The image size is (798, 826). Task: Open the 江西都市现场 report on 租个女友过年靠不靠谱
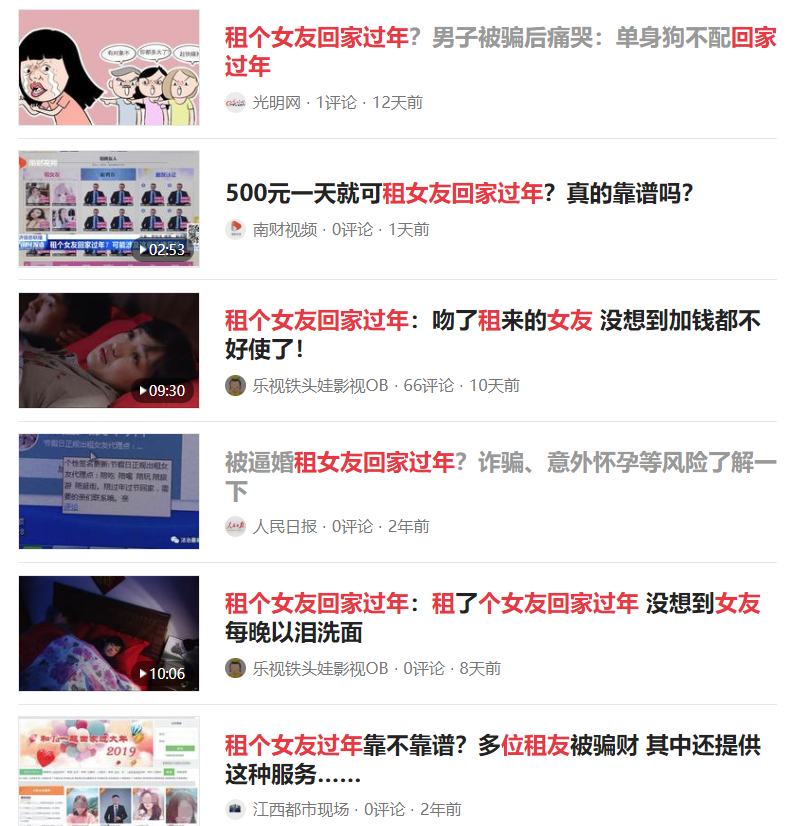click(x=492, y=759)
